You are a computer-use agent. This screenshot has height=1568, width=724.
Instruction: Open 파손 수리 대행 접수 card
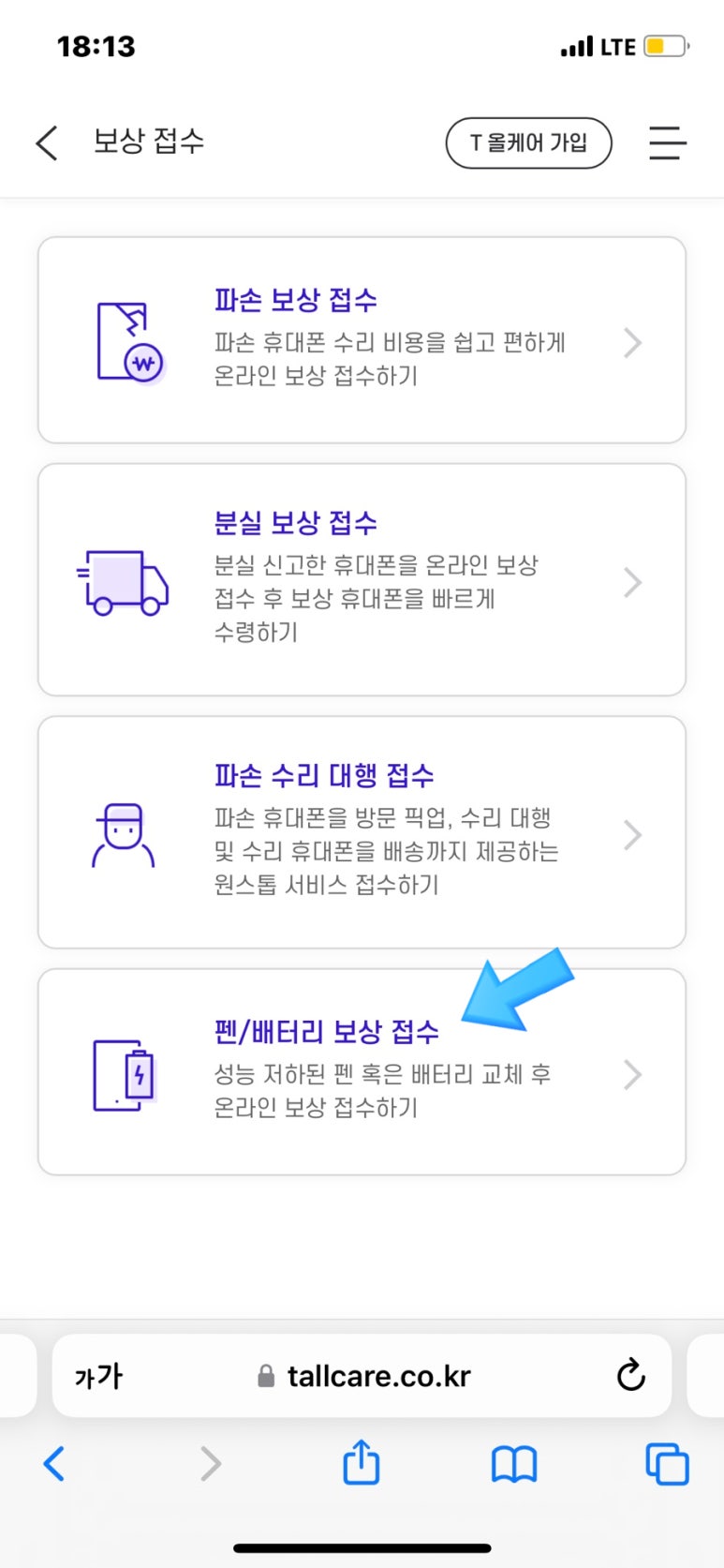362,831
